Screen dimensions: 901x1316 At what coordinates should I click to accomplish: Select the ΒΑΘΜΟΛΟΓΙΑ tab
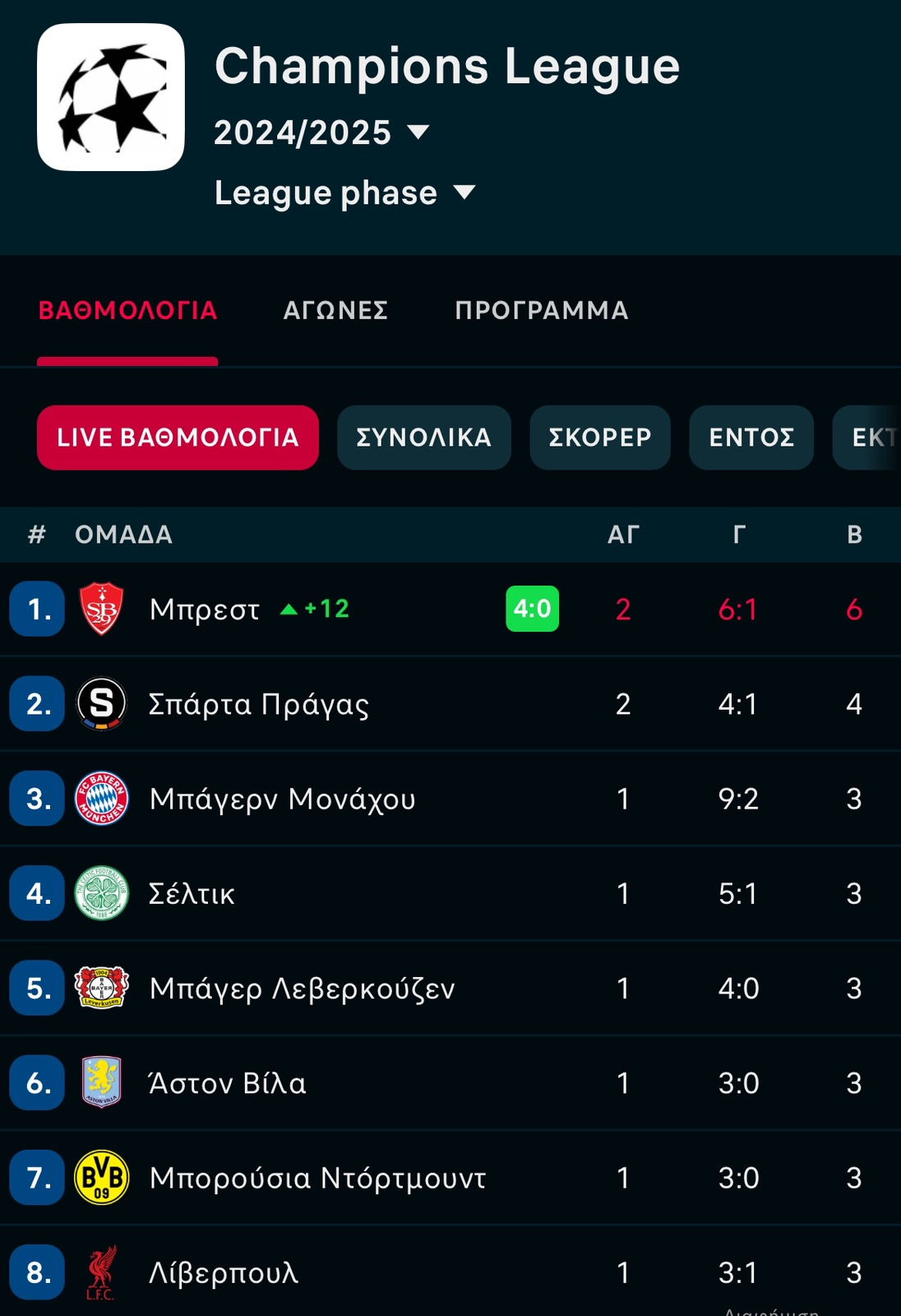coord(127,310)
